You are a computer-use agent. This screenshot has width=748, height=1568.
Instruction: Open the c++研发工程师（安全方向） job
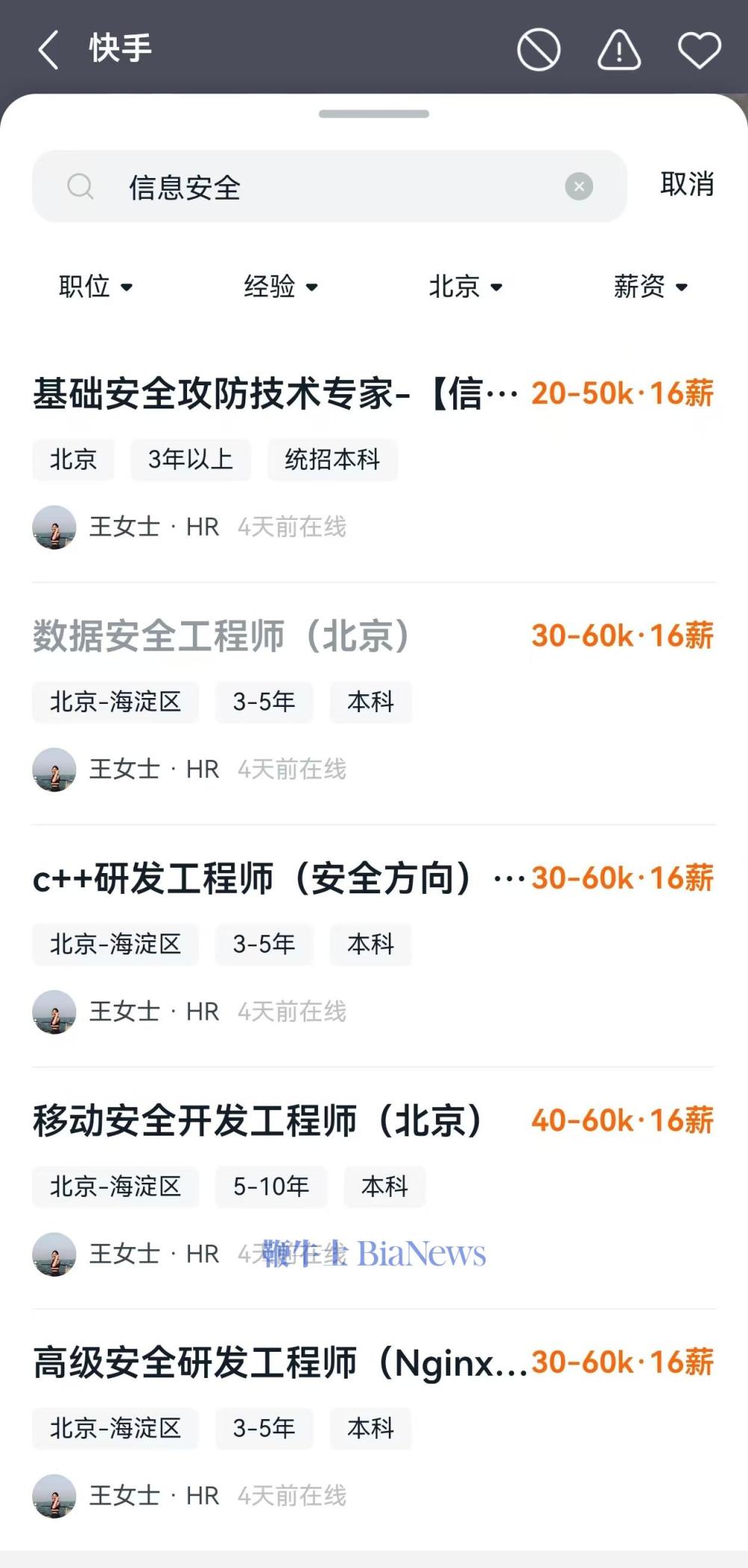pos(254,878)
